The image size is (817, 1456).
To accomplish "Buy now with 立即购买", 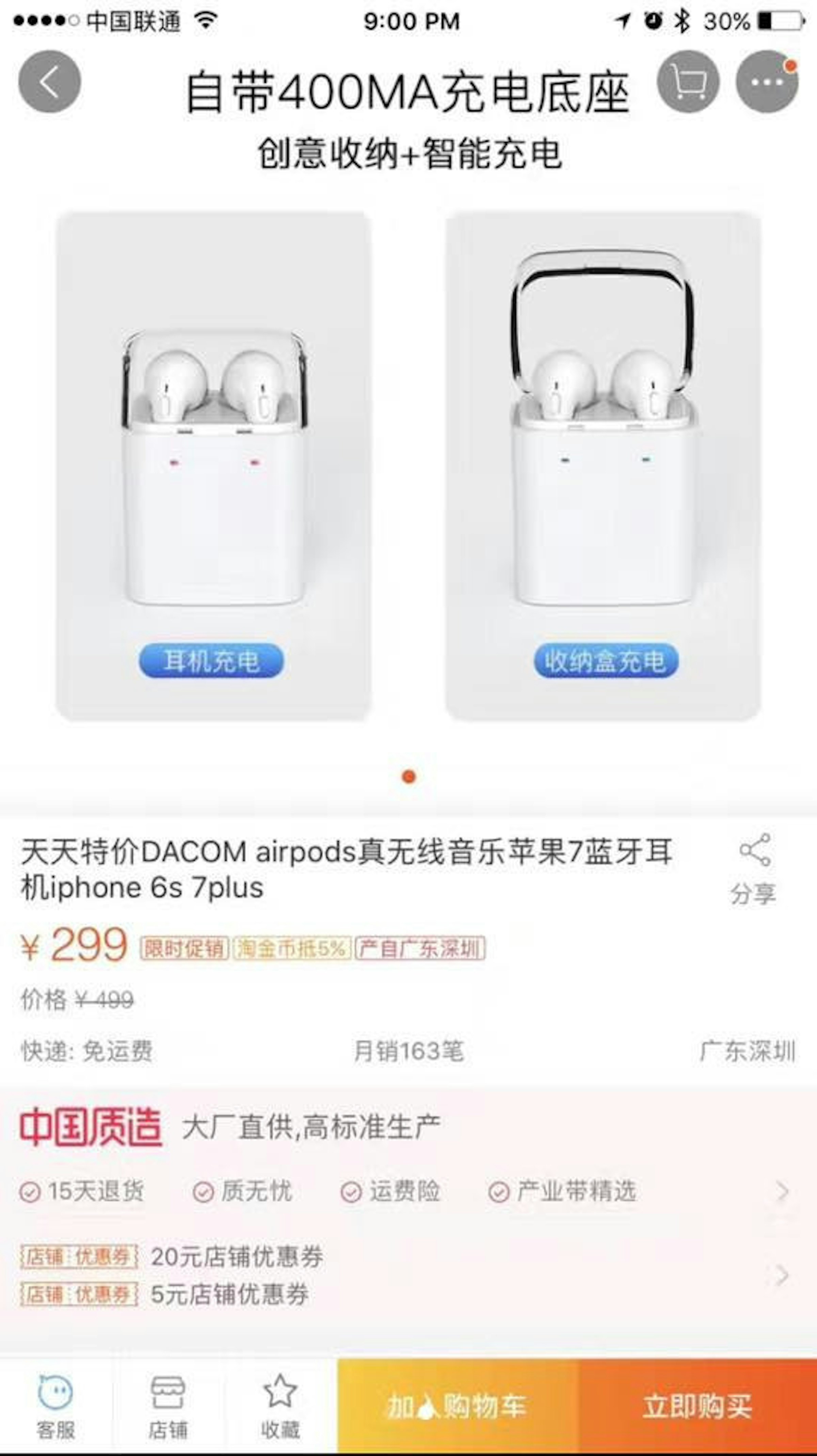I will (697, 1406).
